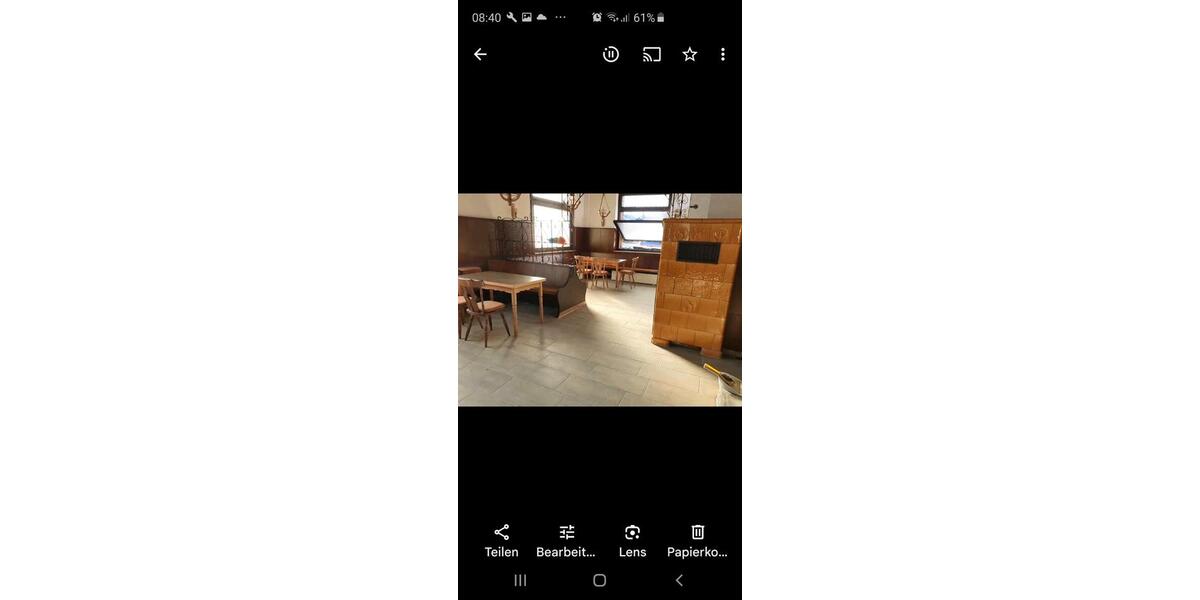Share this photo via Teilen

502,540
